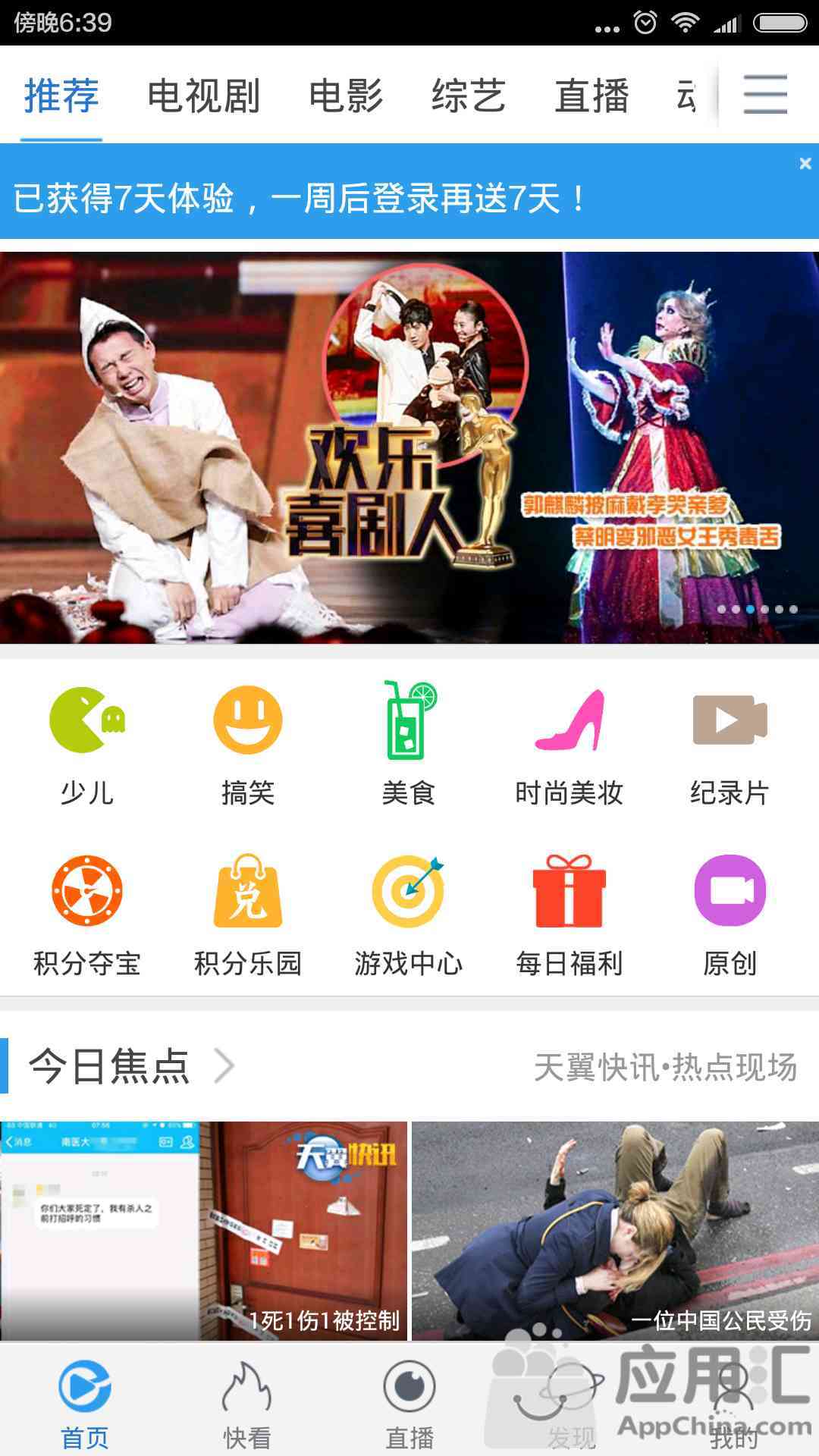This screenshot has width=819, height=1456.
Task: Dismiss the 7天体验 banner
Action: click(805, 163)
